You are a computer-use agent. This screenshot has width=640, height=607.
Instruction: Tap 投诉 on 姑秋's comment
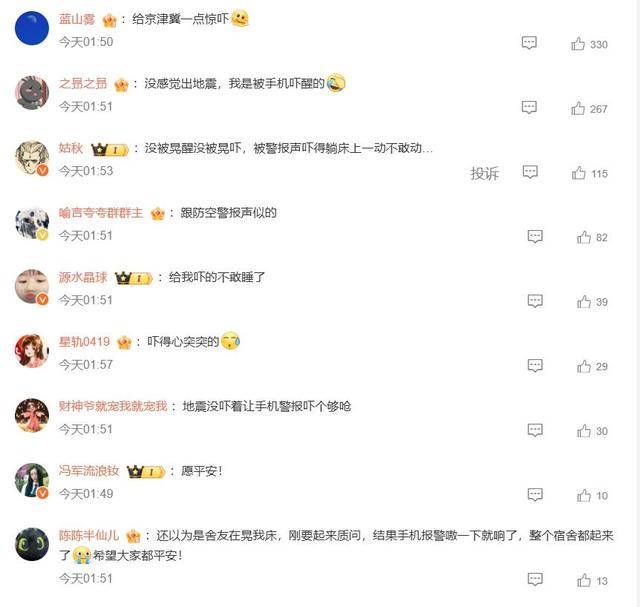(x=484, y=173)
